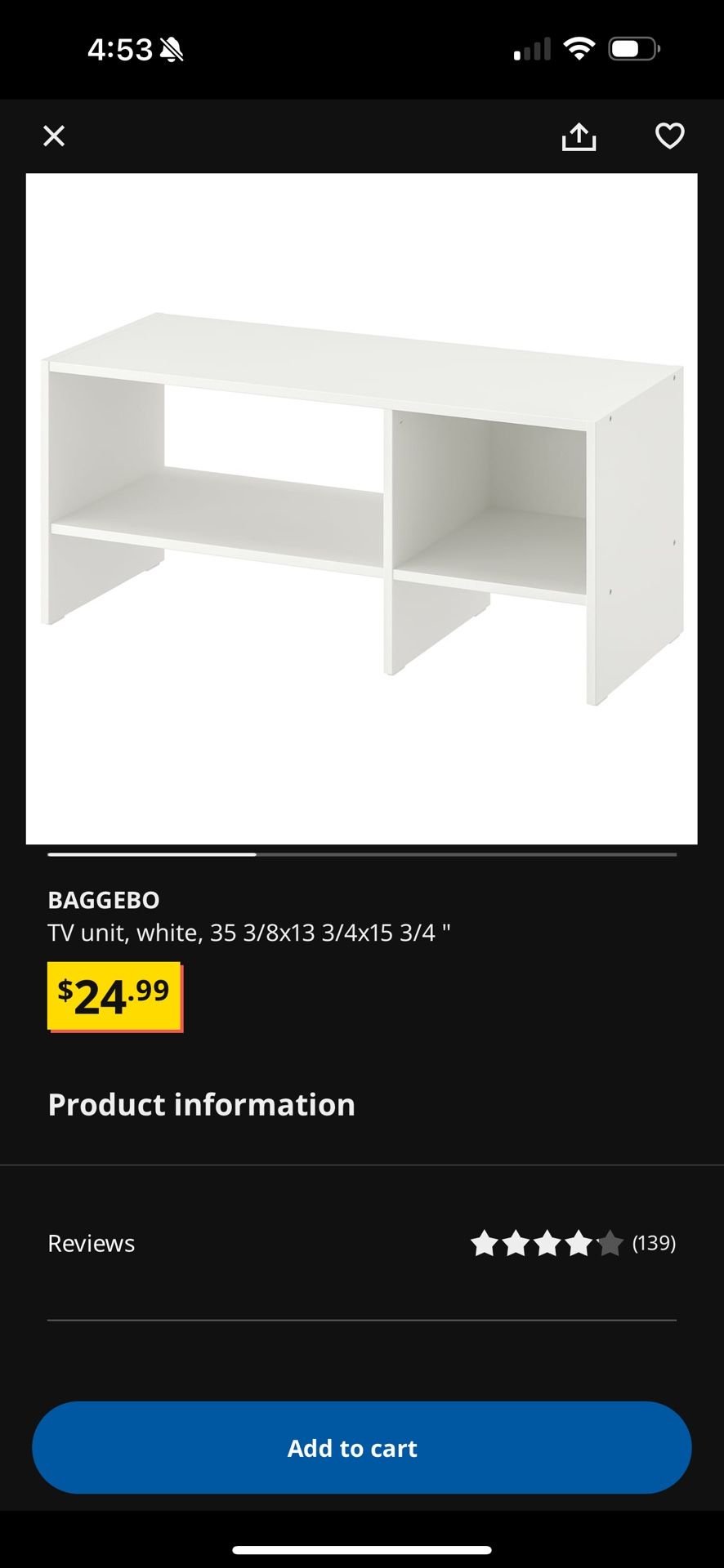Tap the yellow price tag icon

click(x=114, y=996)
